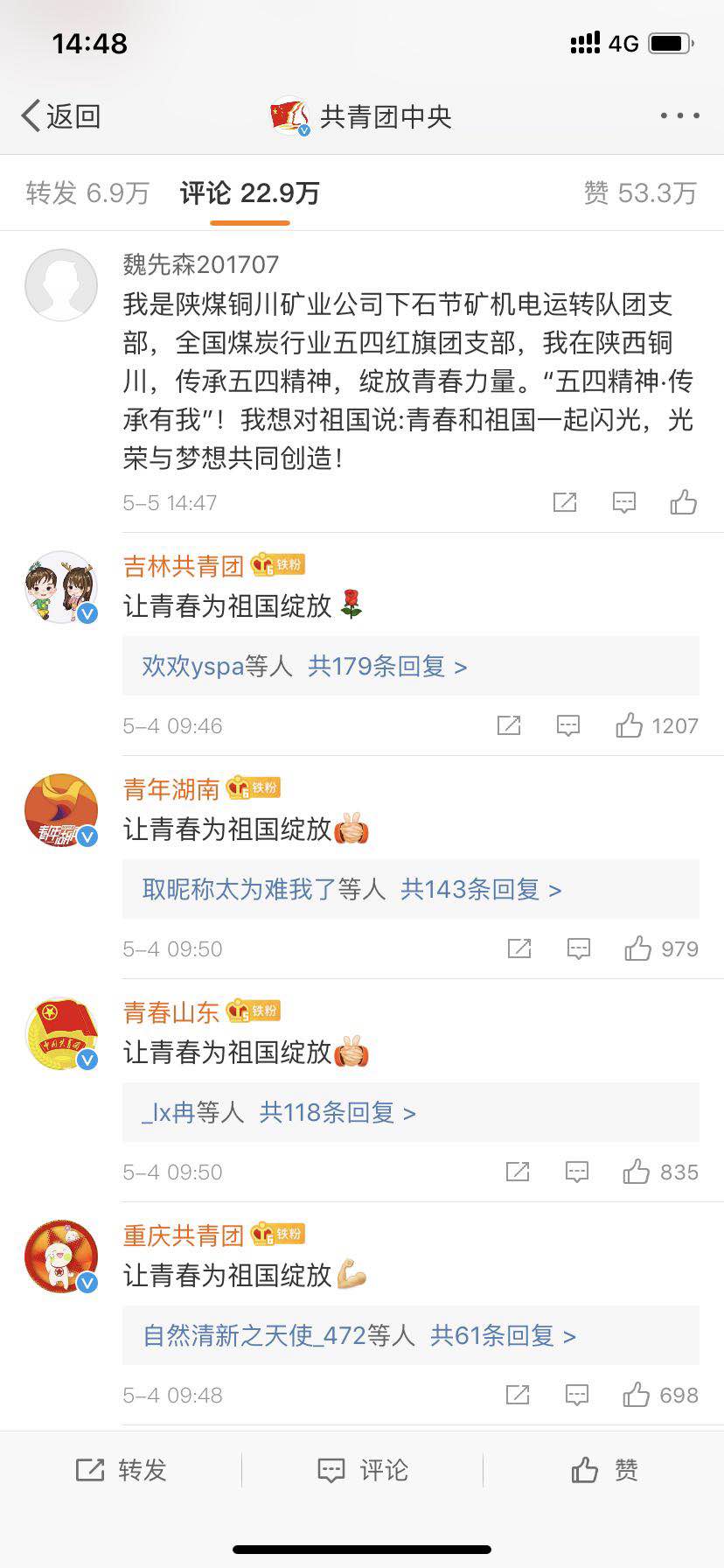This screenshot has height=1568, width=724.
Task: Open the three-dot overflow menu
Action: pos(679,115)
